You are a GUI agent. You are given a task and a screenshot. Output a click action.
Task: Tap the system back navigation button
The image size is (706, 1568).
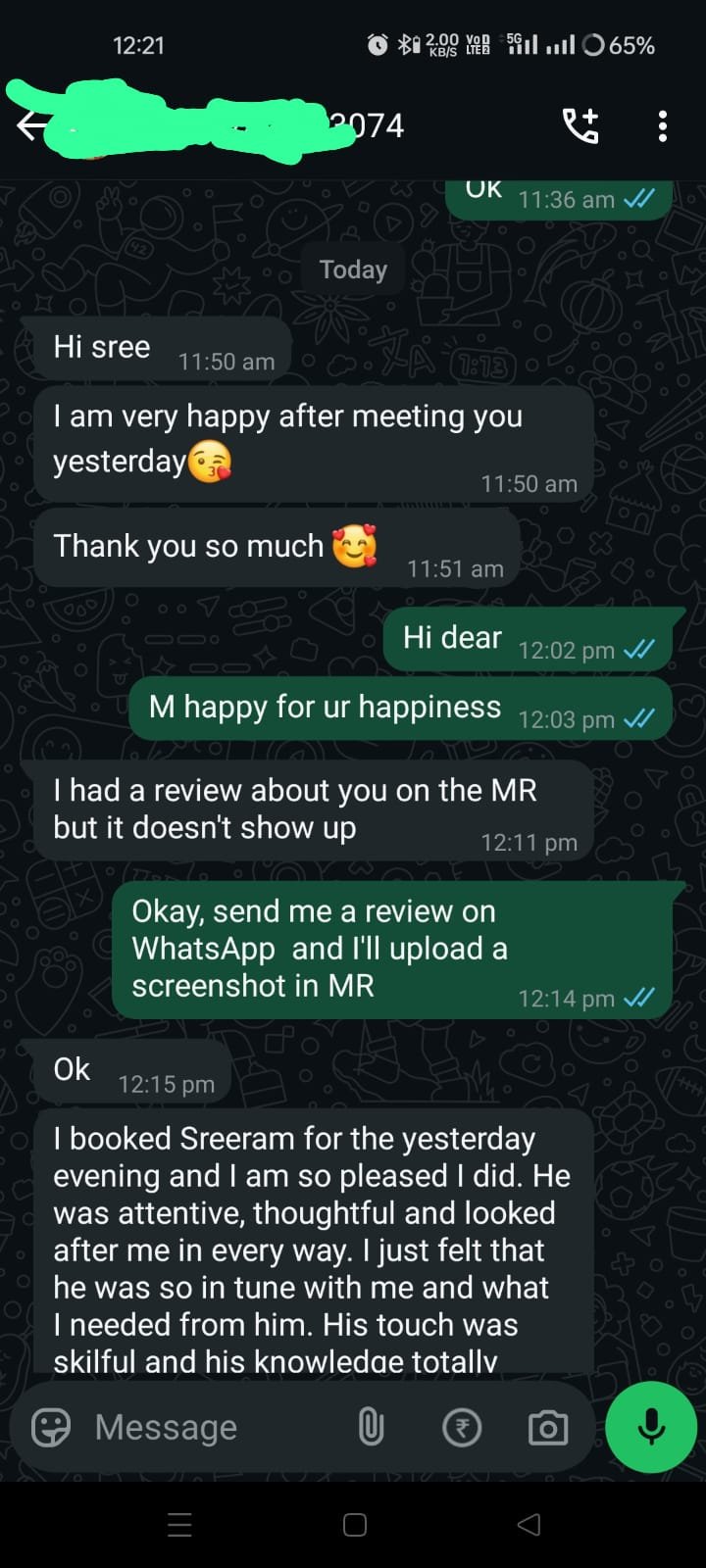pyautogui.click(x=529, y=1524)
